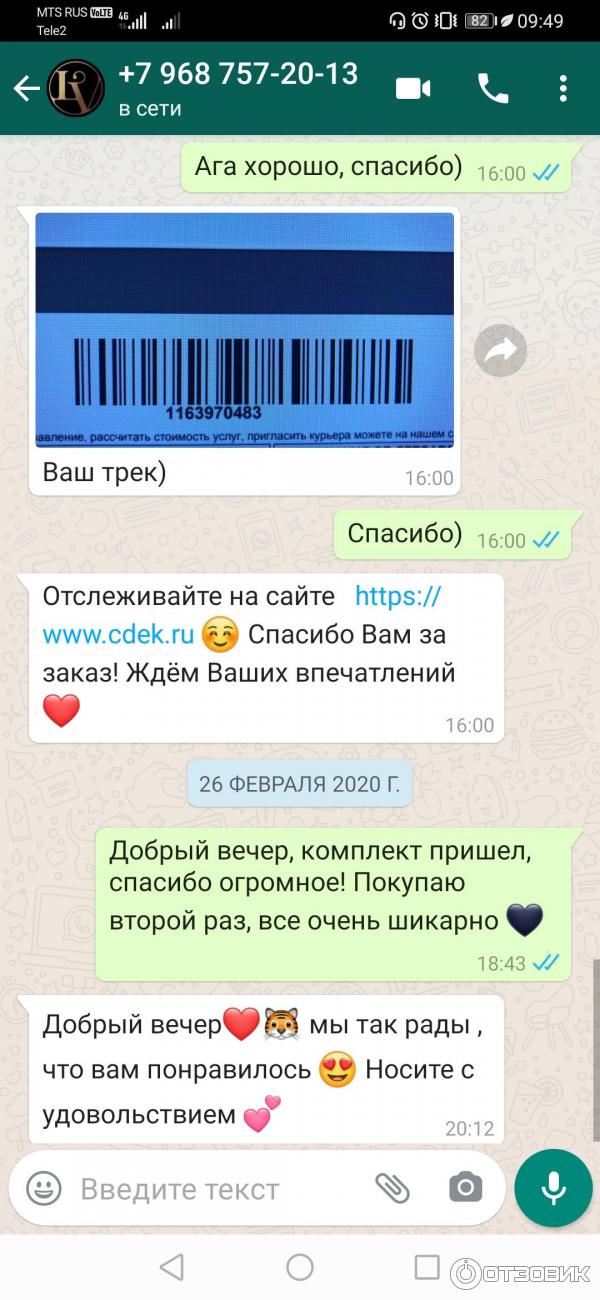600x1300 pixels.
Task: Open recent apps from the navigation bar
Action: click(427, 1268)
